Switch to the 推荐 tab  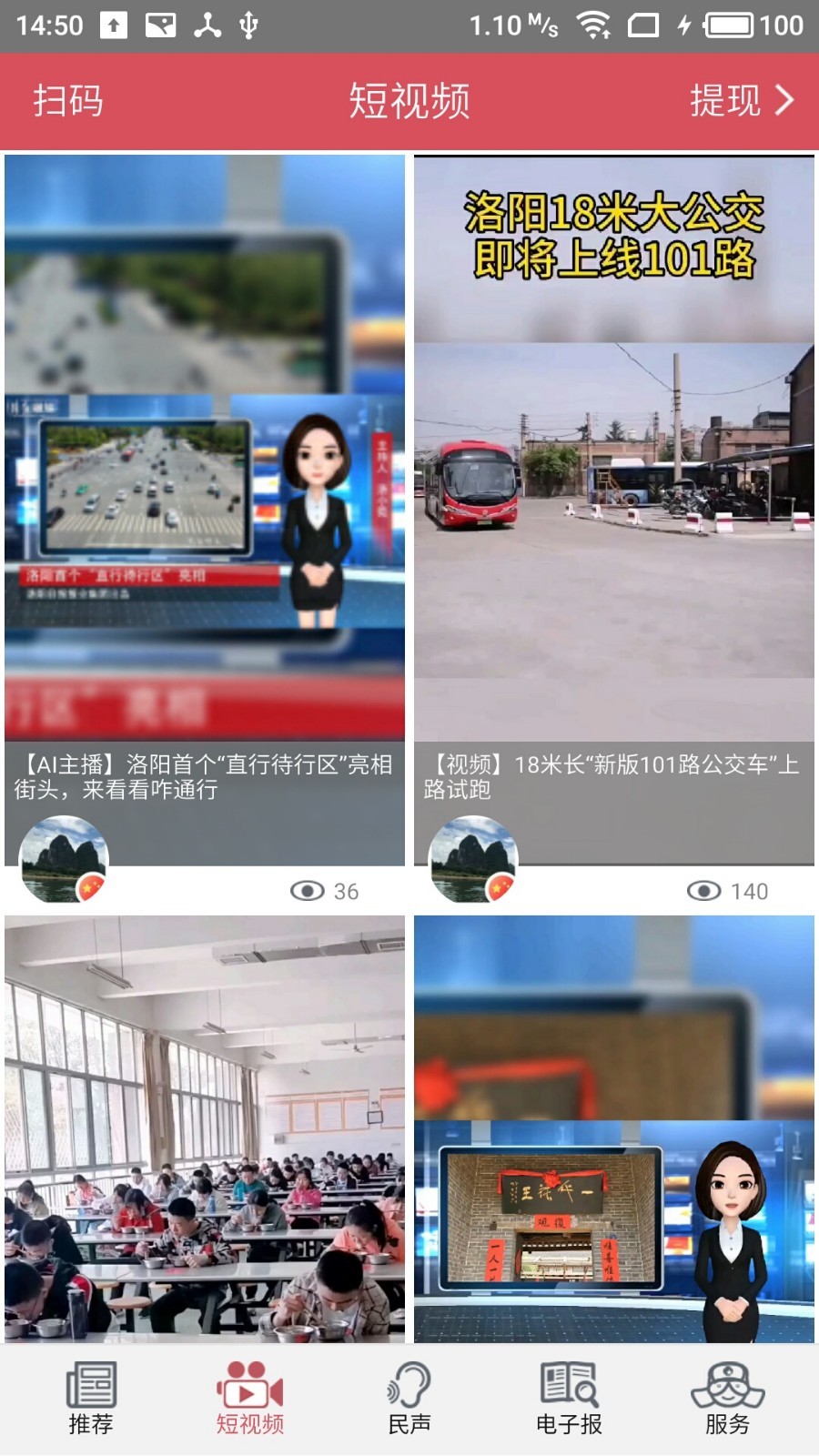[x=91, y=1399]
